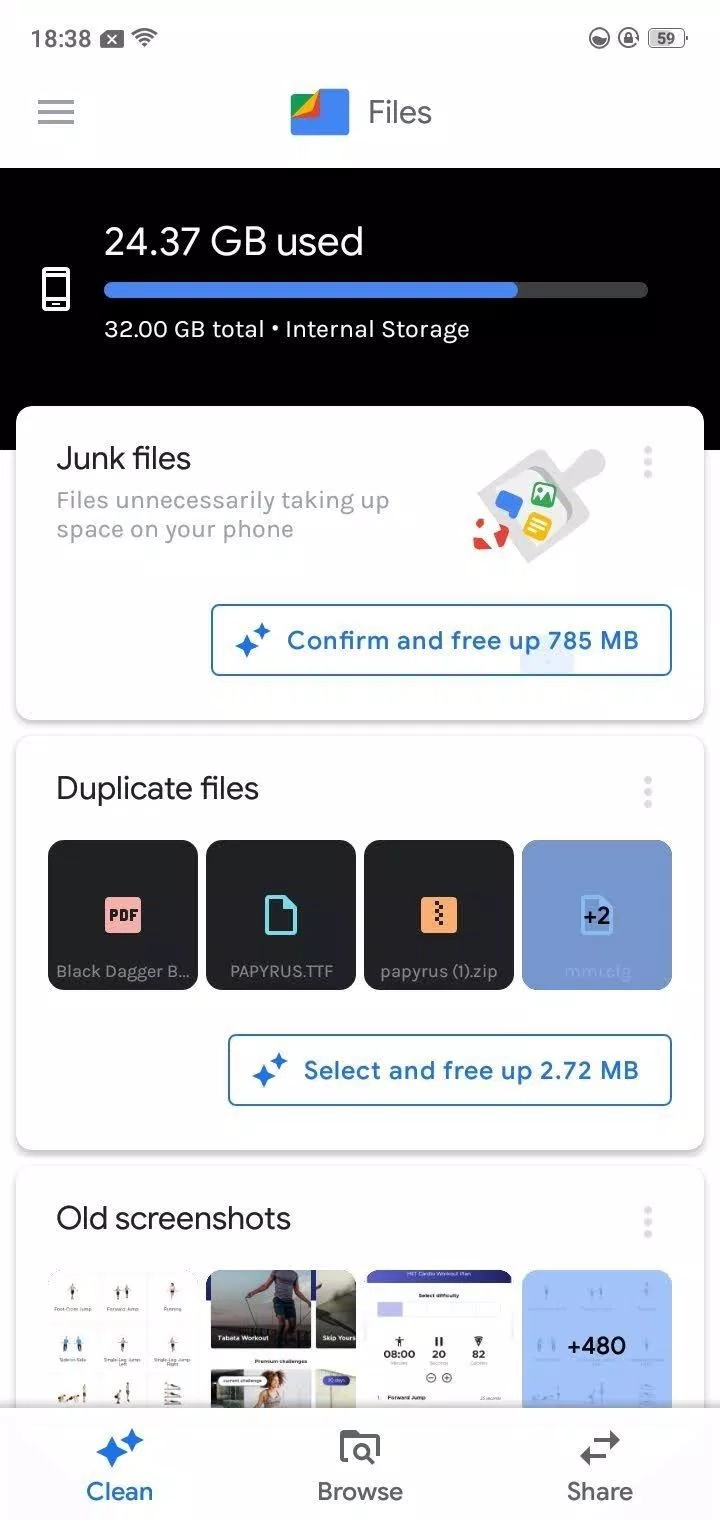Switch to the Browse tab
Image resolution: width=720 pixels, height=1520 pixels.
[359, 1465]
